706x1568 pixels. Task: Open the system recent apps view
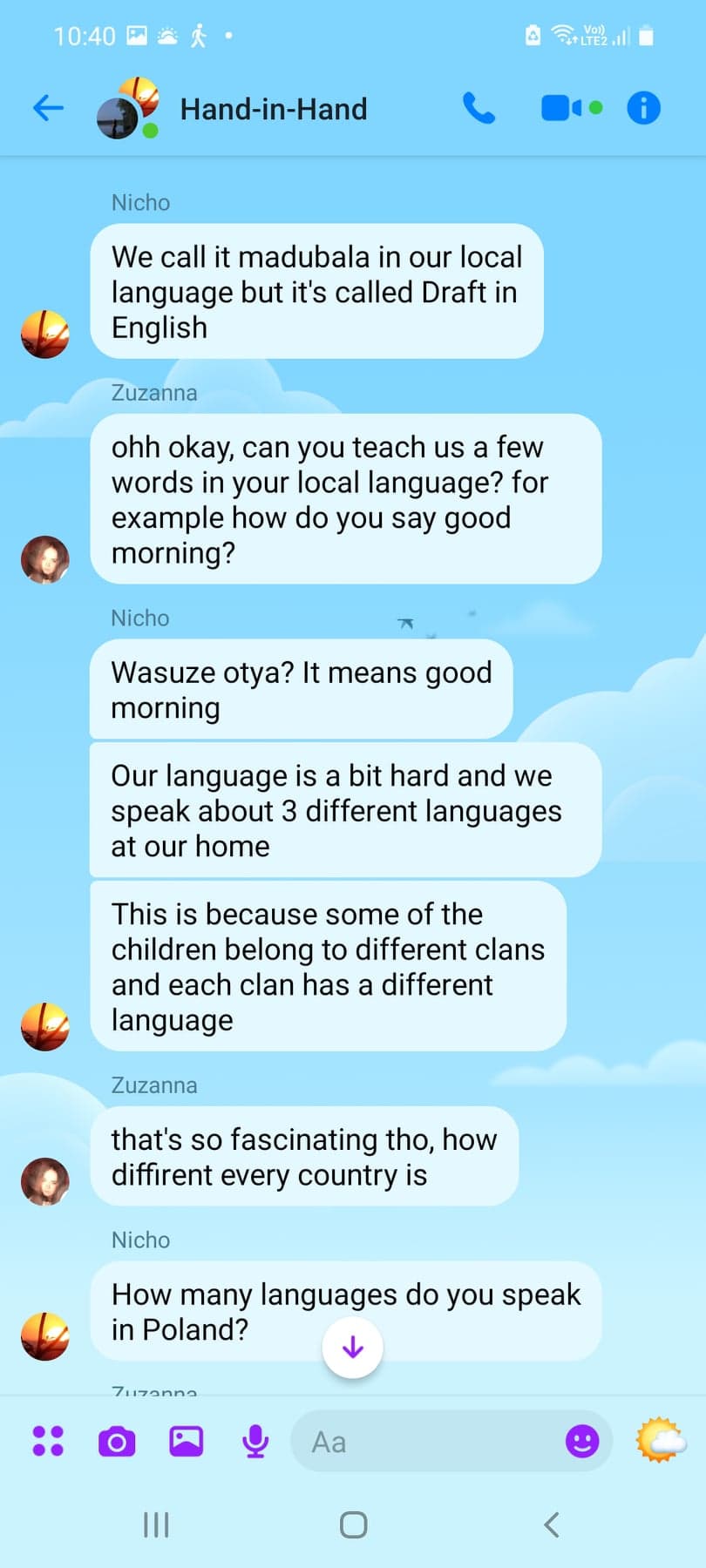click(x=155, y=1524)
